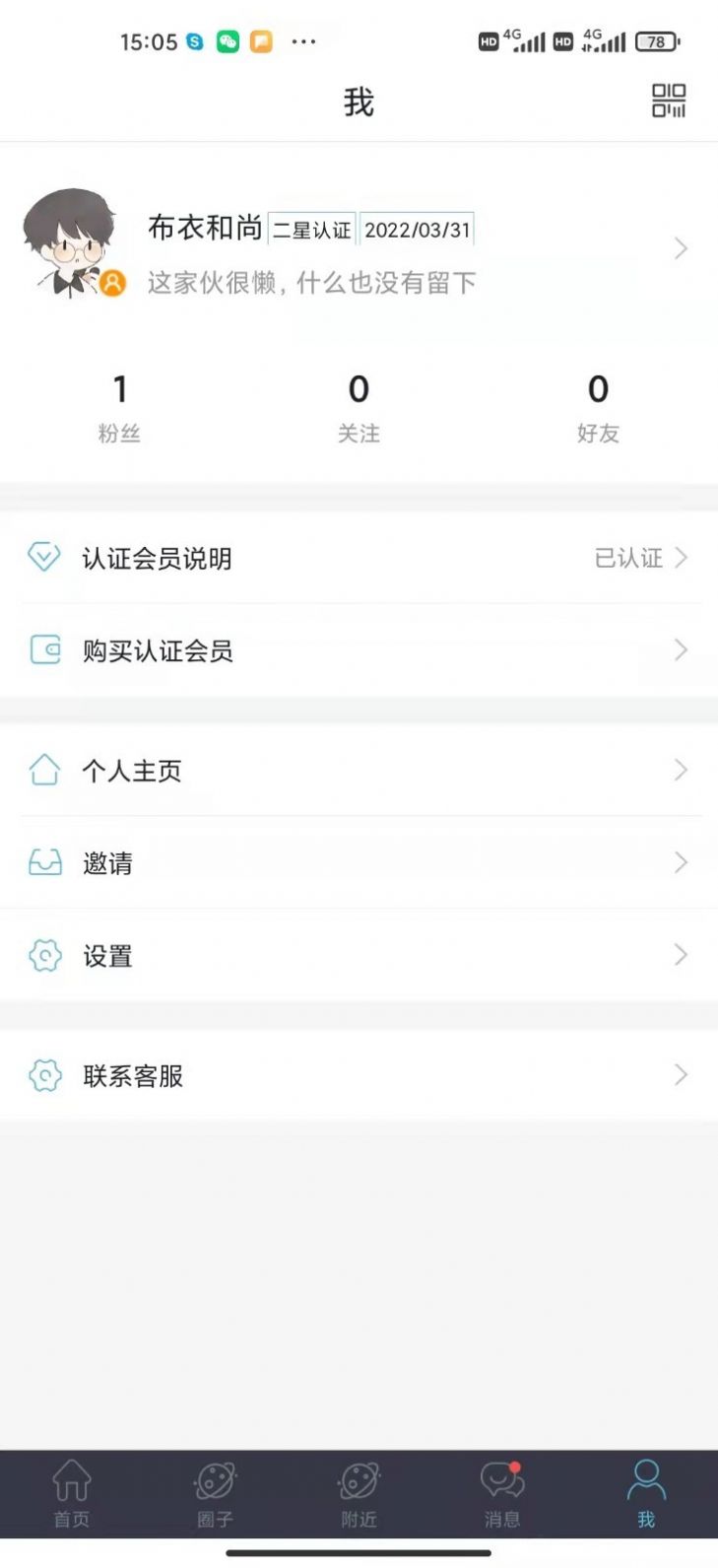Open 认证会员说明 row
The image size is (718, 1568).
[359, 558]
